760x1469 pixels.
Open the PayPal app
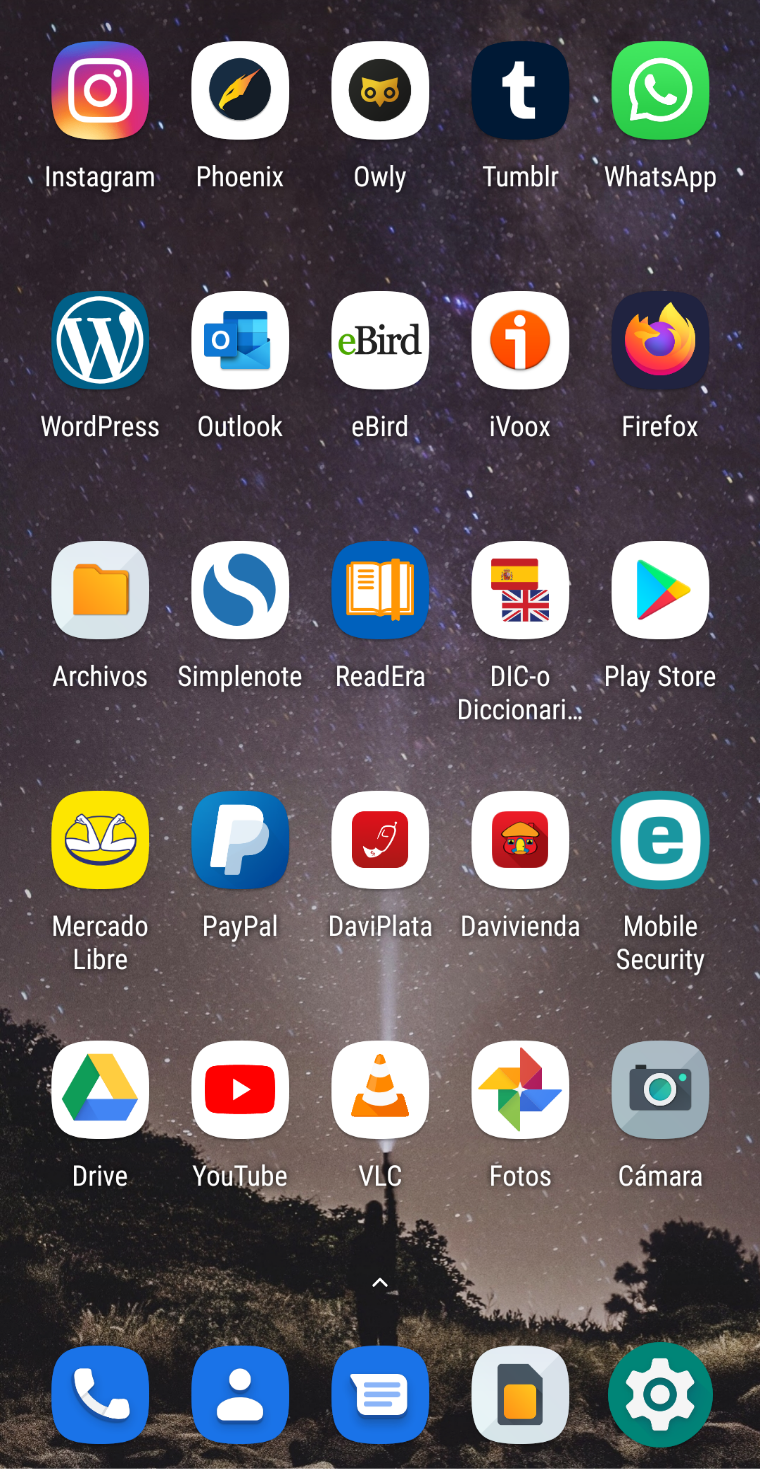[240, 841]
